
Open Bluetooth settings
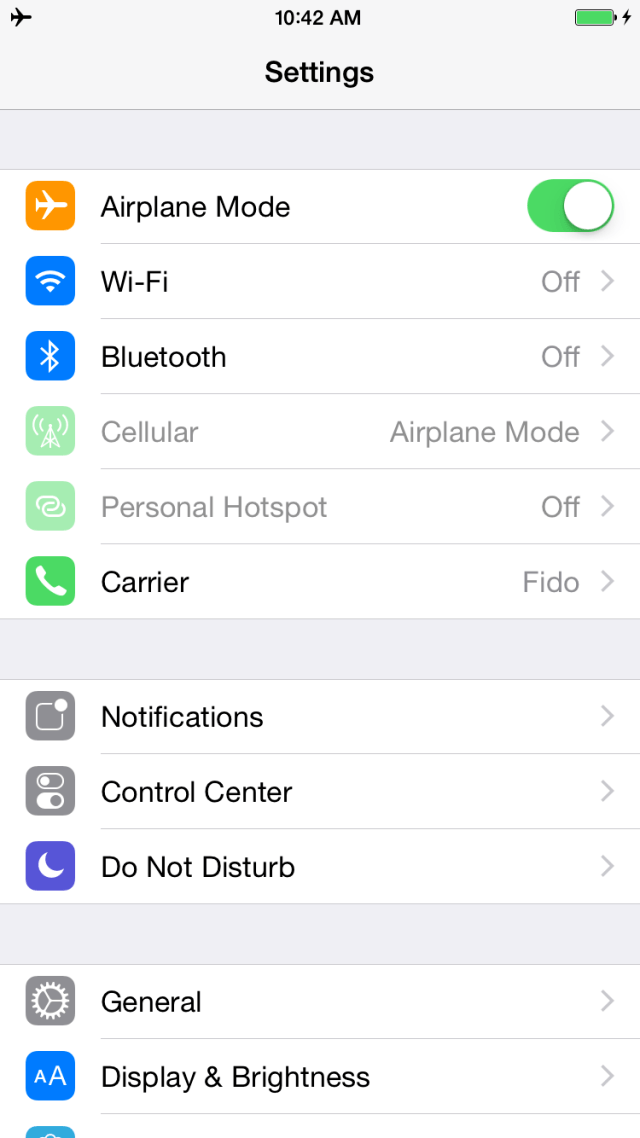click(320, 357)
